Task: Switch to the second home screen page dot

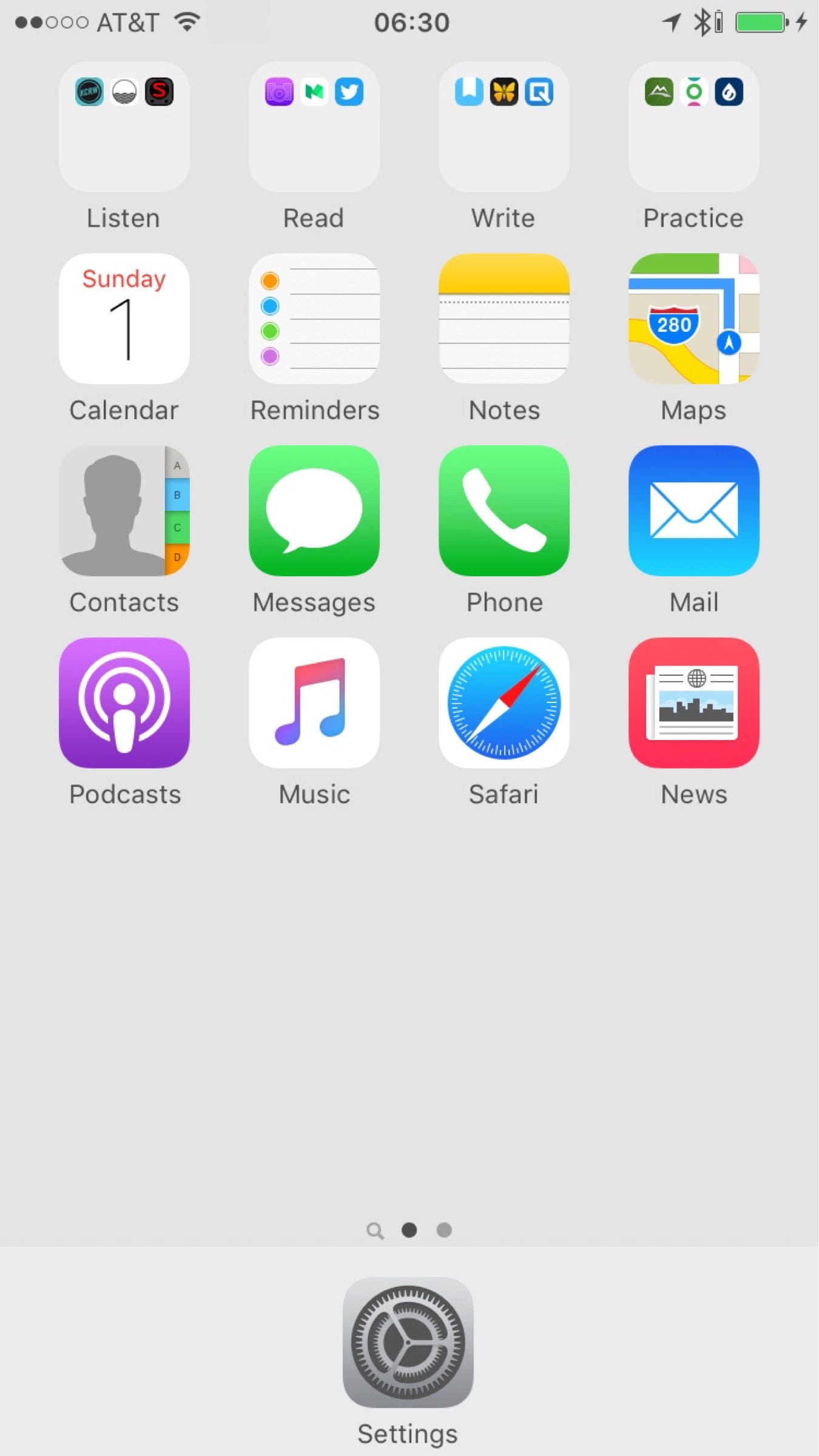Action: click(x=443, y=1231)
